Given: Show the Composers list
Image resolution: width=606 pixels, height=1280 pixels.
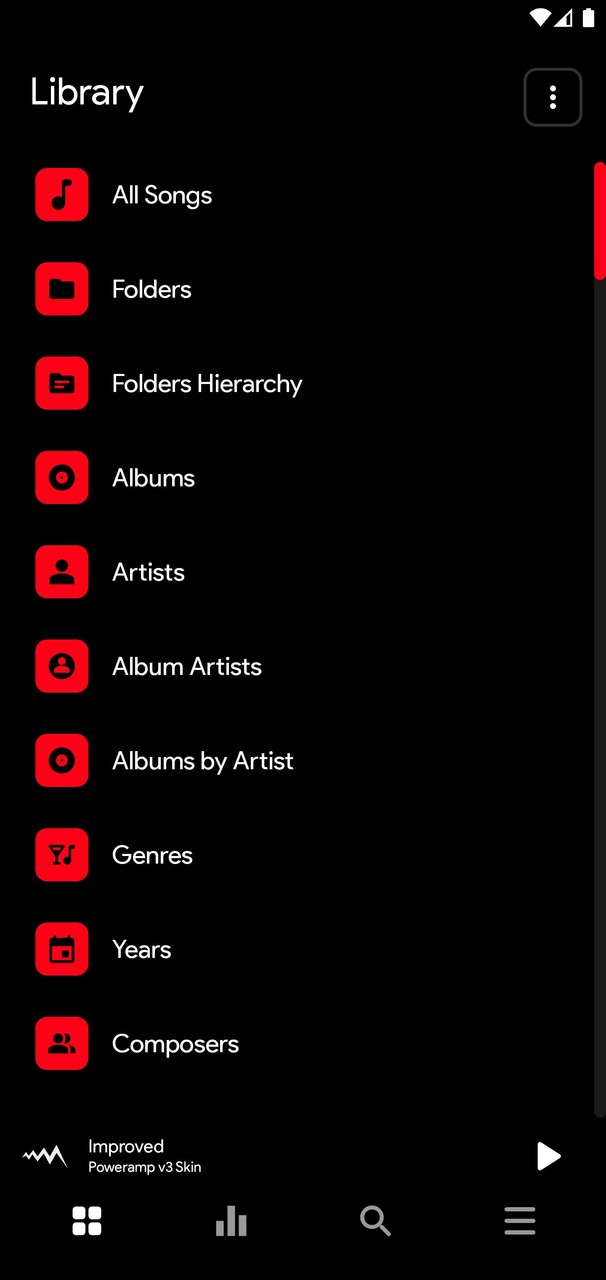Looking at the screenshot, I should 175,1044.
